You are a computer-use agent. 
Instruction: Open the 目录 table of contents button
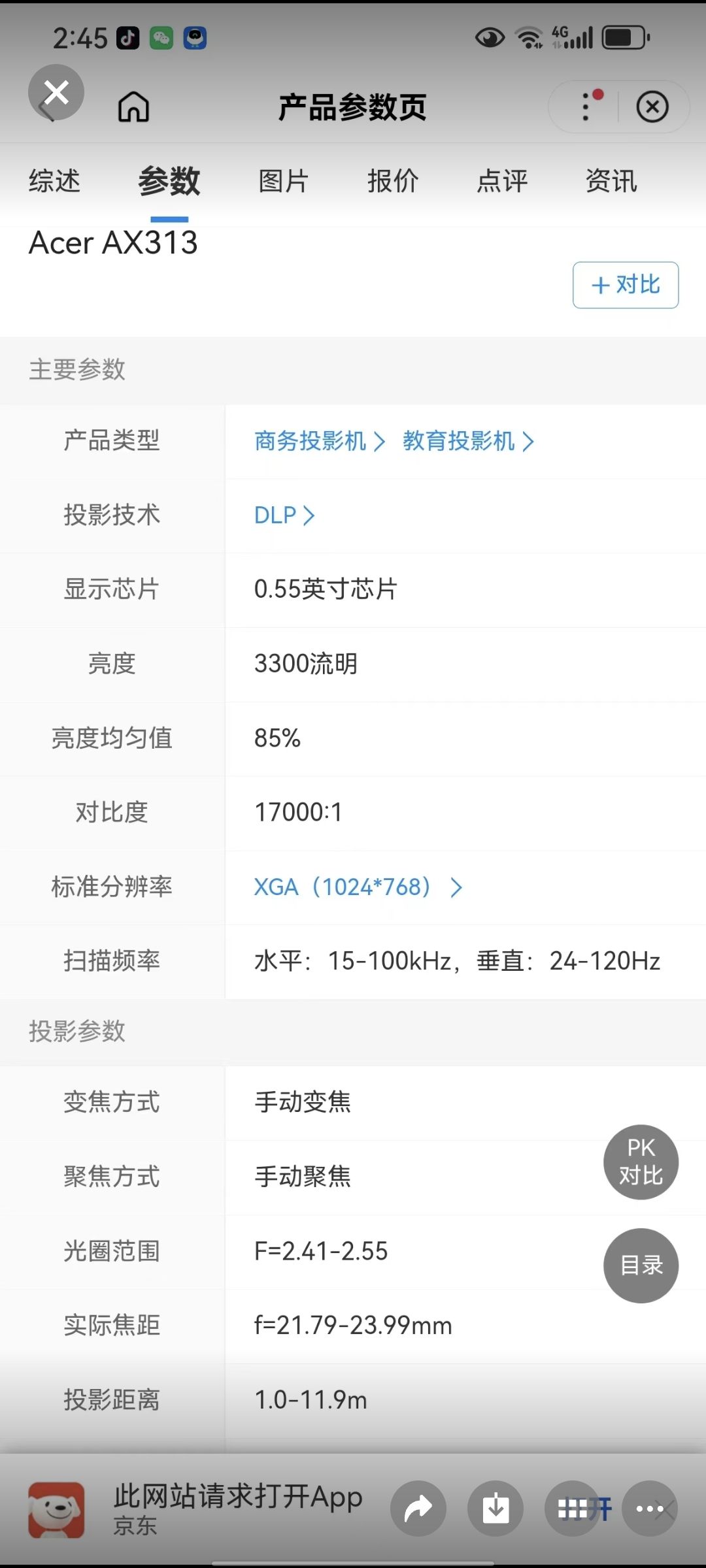point(641,1266)
